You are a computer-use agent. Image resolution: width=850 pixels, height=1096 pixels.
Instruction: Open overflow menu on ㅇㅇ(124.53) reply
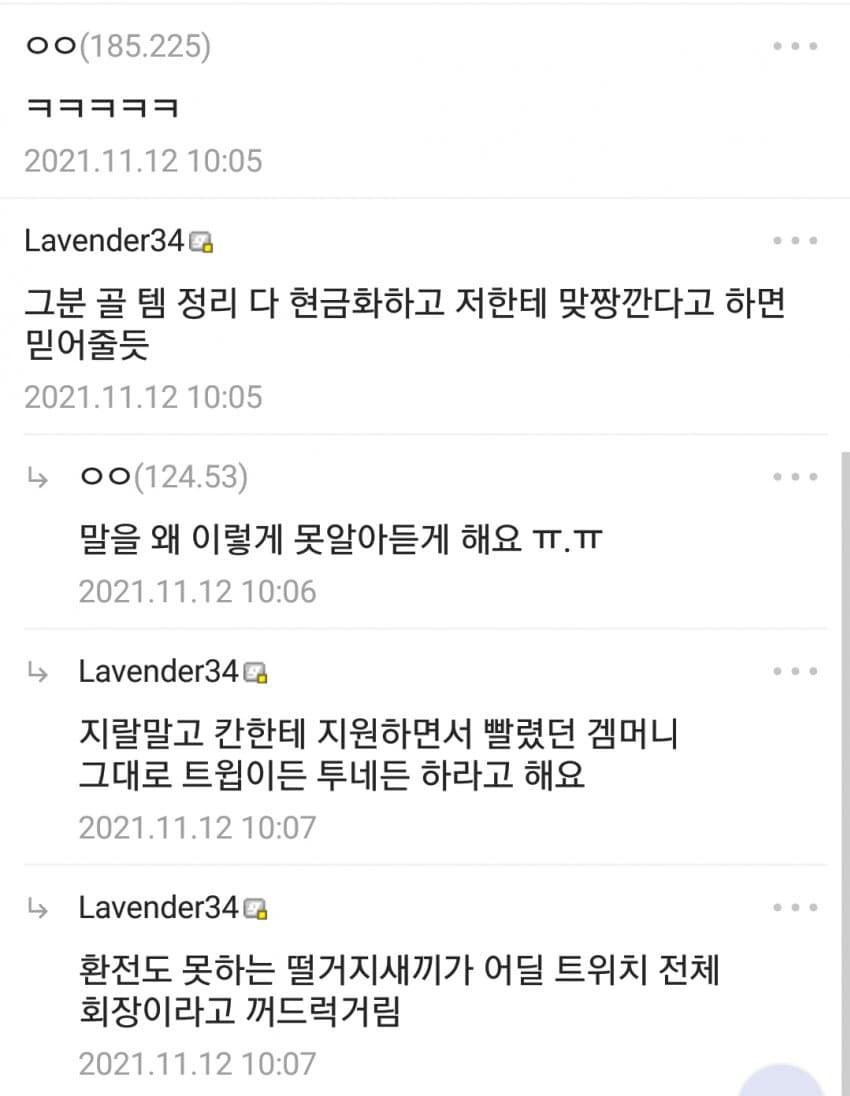795,477
